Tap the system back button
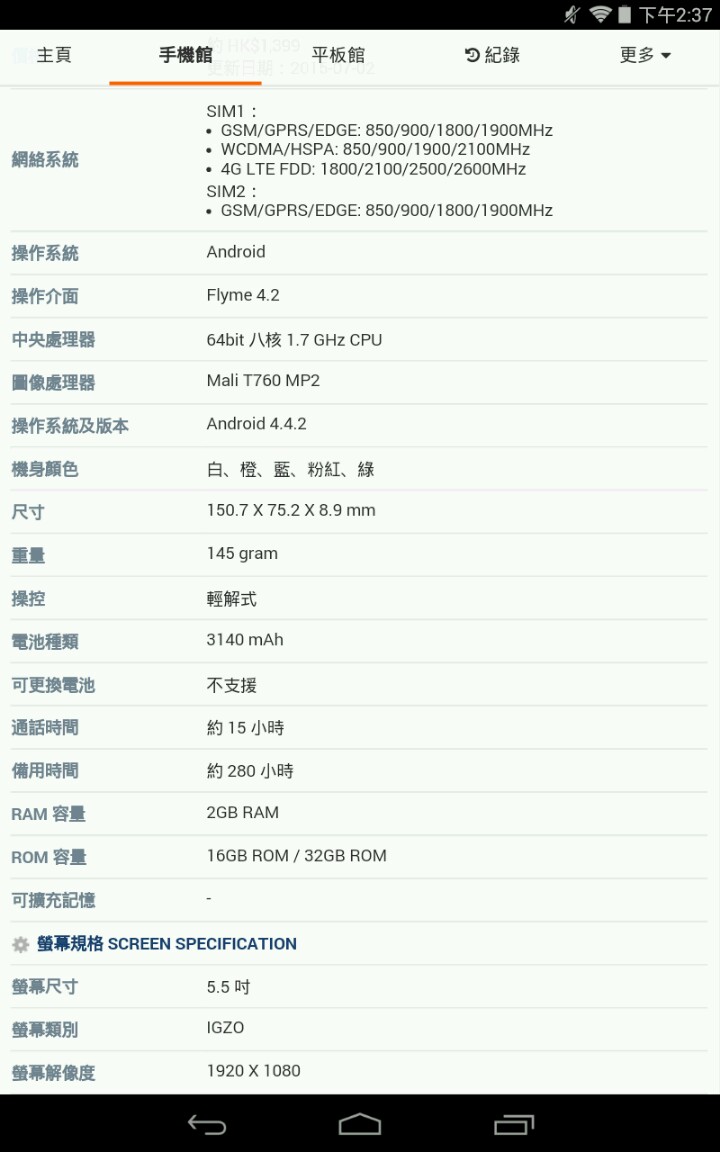This screenshot has height=1152, width=720. tap(206, 1124)
